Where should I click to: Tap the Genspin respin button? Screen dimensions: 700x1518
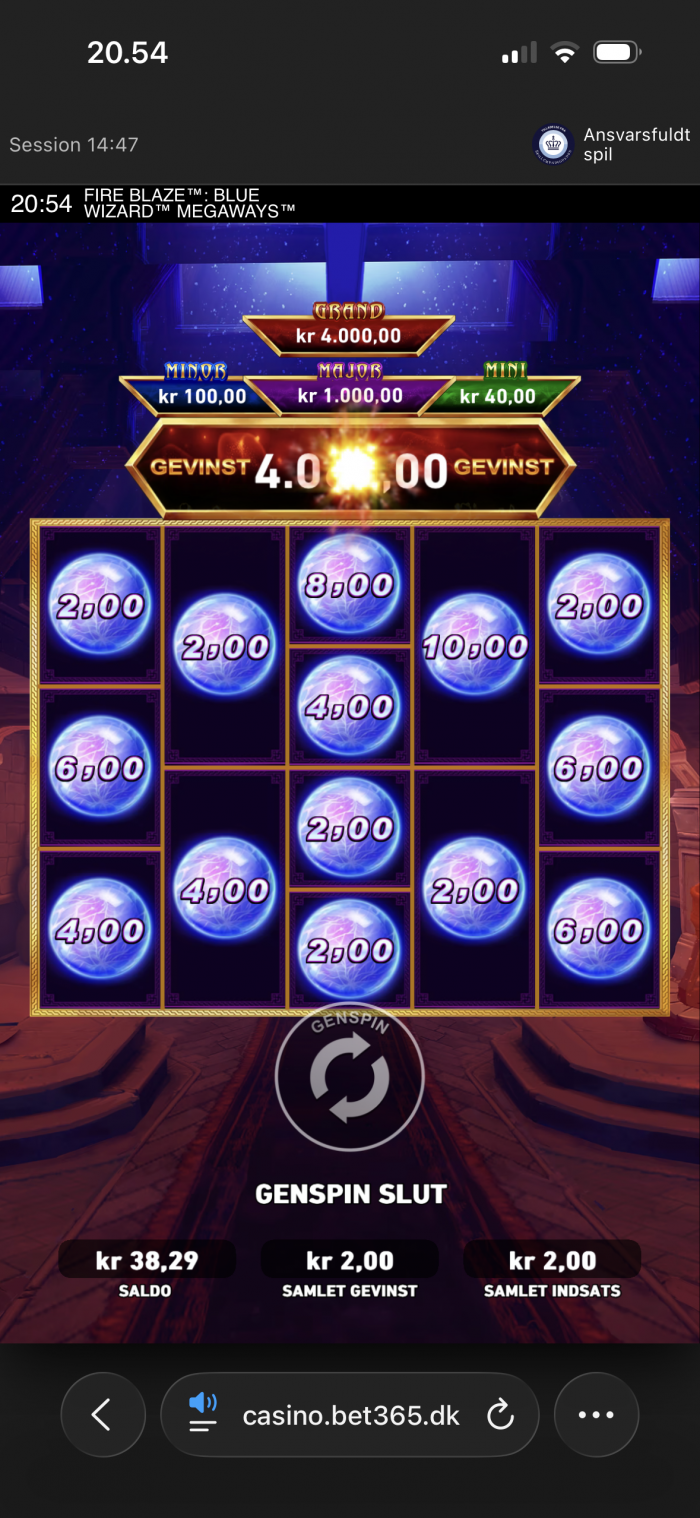pos(350,1077)
